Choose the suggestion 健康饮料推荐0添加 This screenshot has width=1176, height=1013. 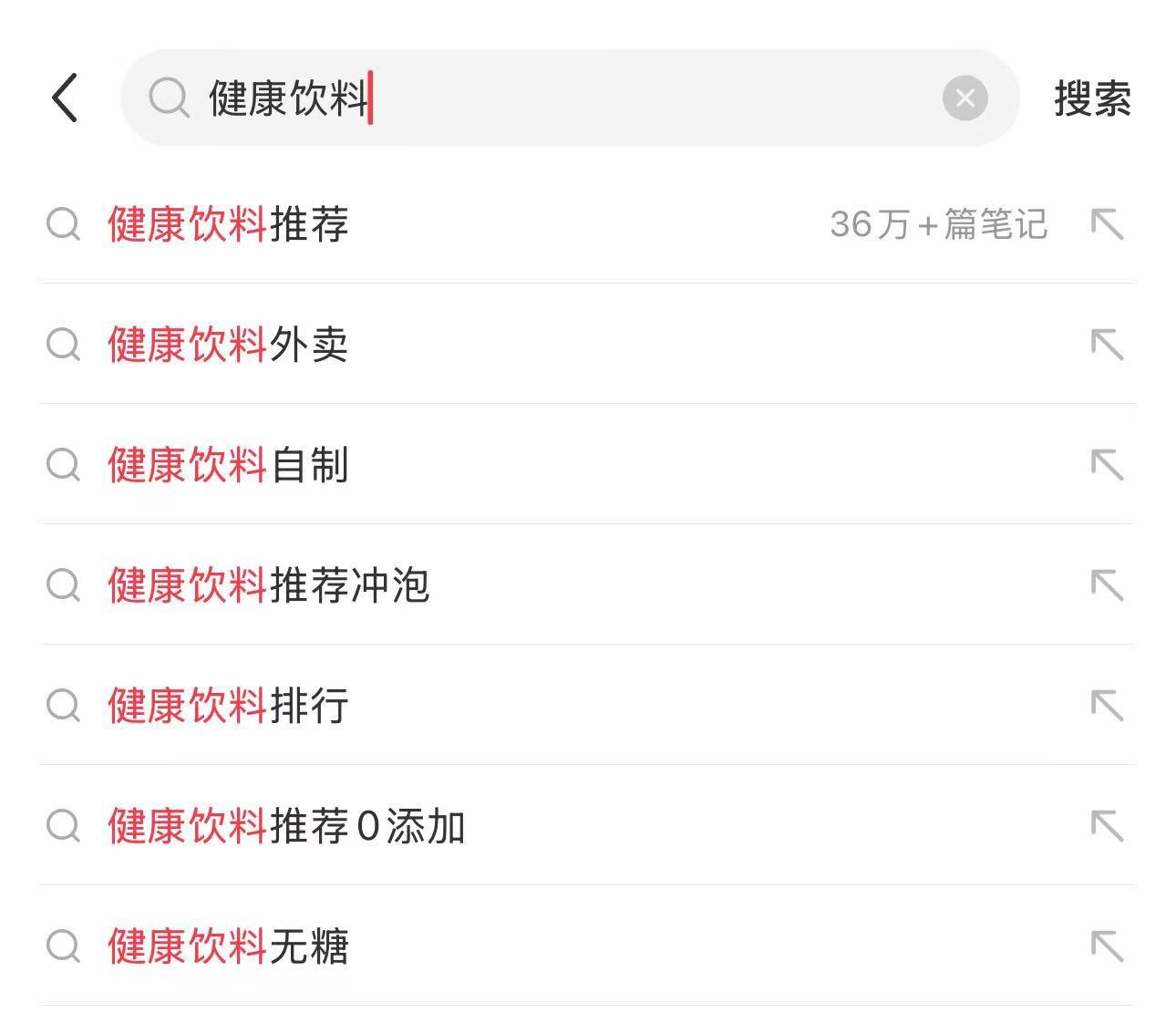point(286,826)
